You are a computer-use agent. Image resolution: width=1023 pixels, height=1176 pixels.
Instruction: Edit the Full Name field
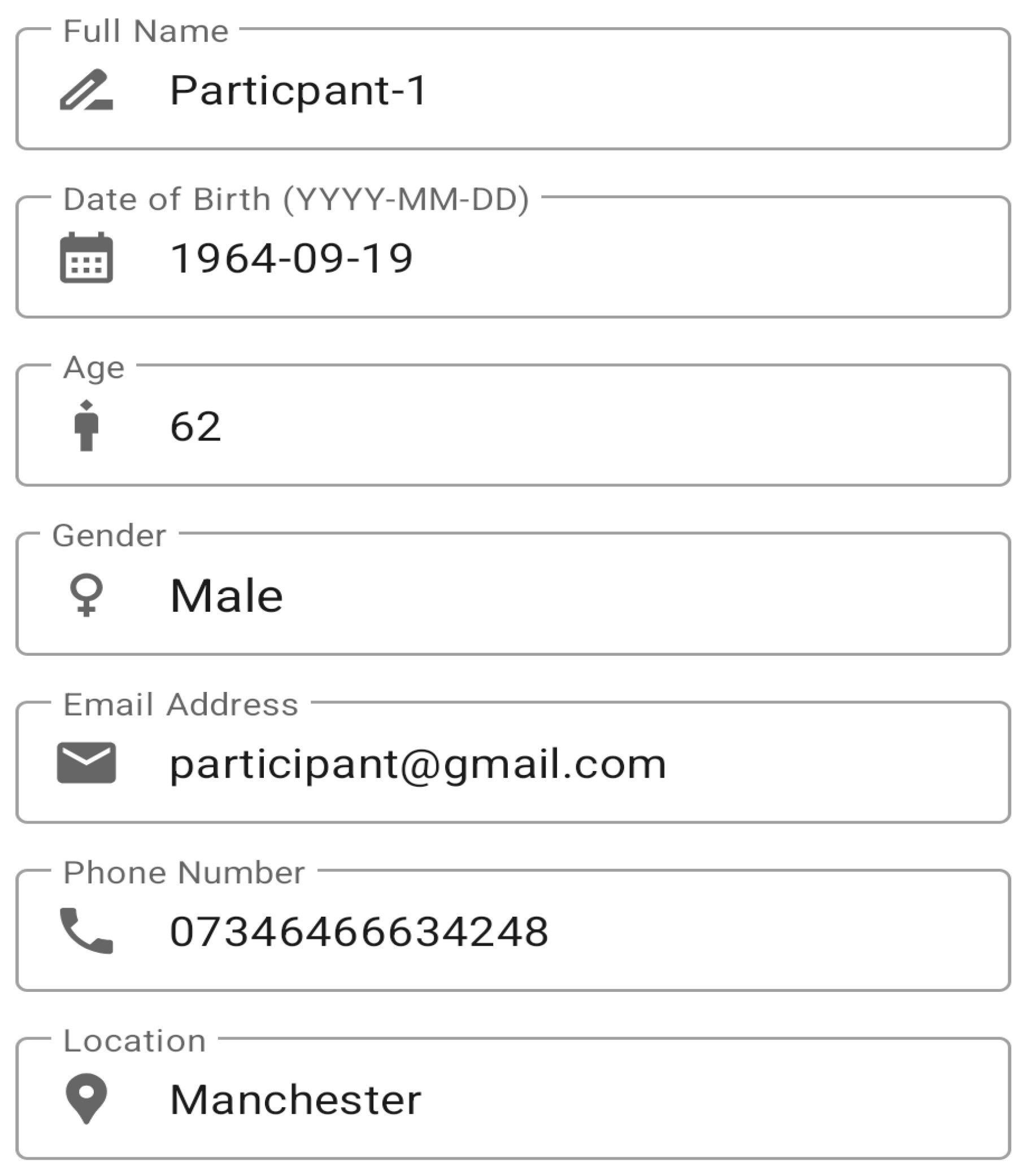(514, 90)
